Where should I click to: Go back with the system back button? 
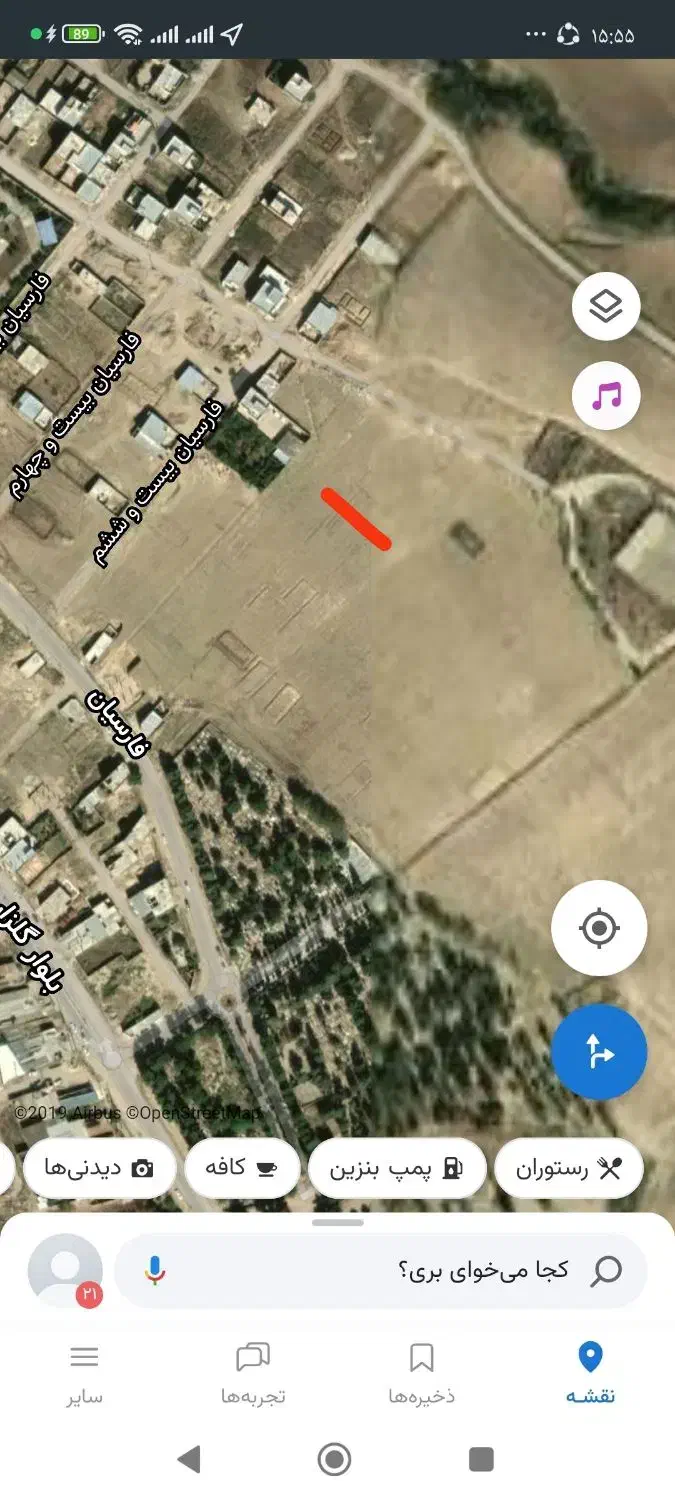pos(188,1459)
